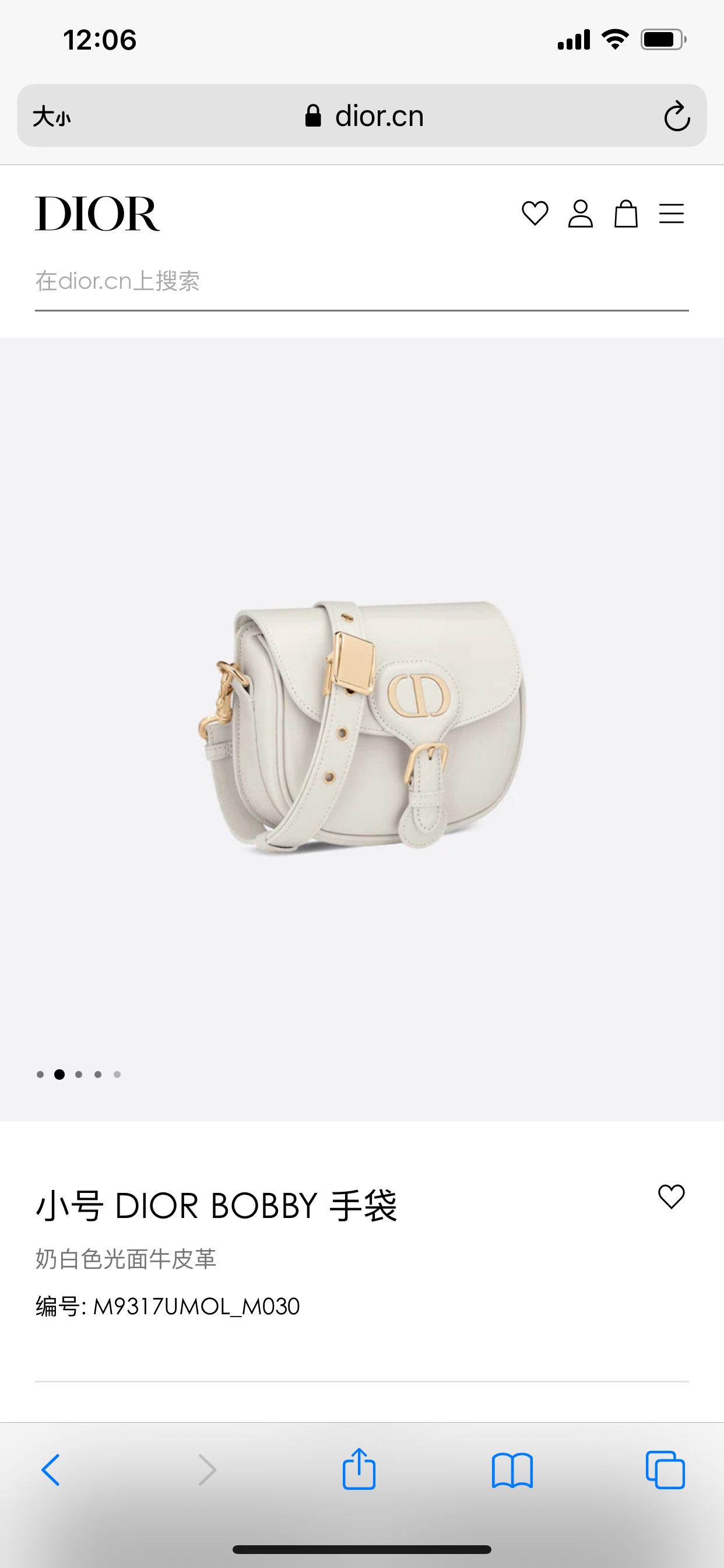This screenshot has width=724, height=1568.
Task: Open the wishlist heart in header
Action: 535,213
